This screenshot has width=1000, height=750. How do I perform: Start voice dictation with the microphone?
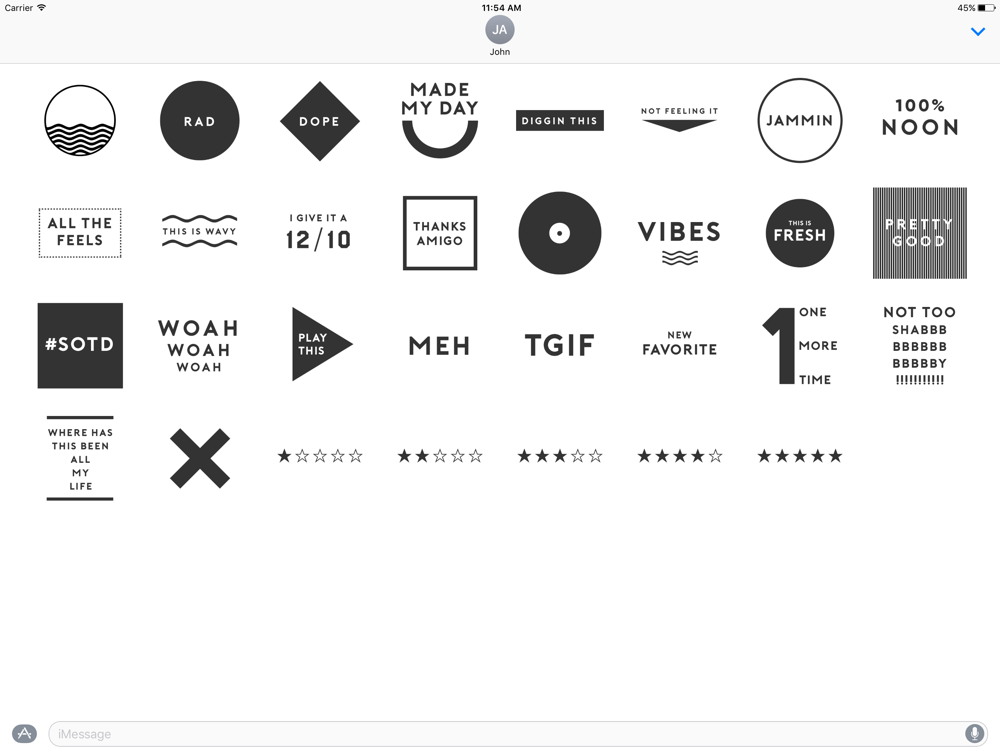point(974,734)
